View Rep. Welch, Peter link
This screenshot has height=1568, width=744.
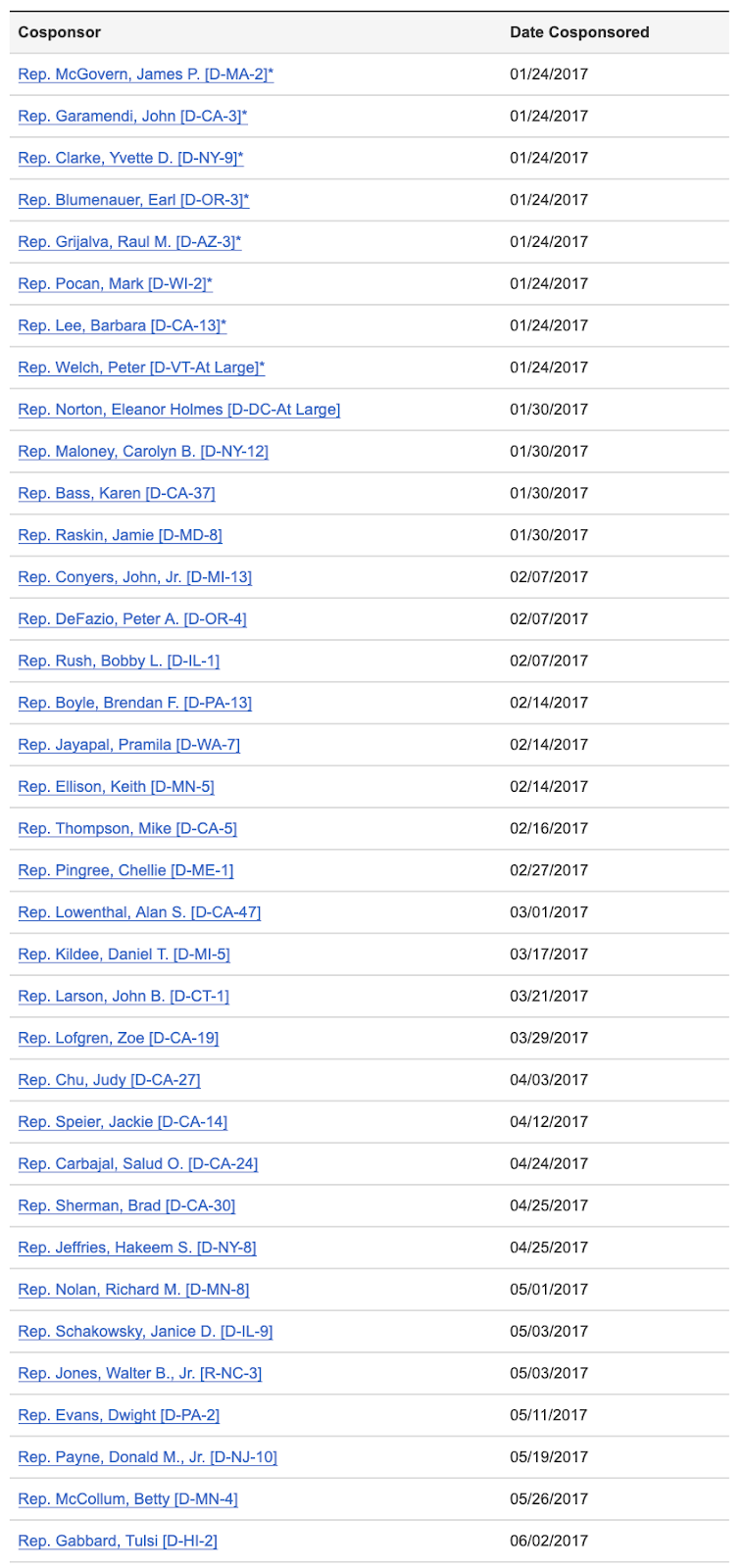click(141, 368)
